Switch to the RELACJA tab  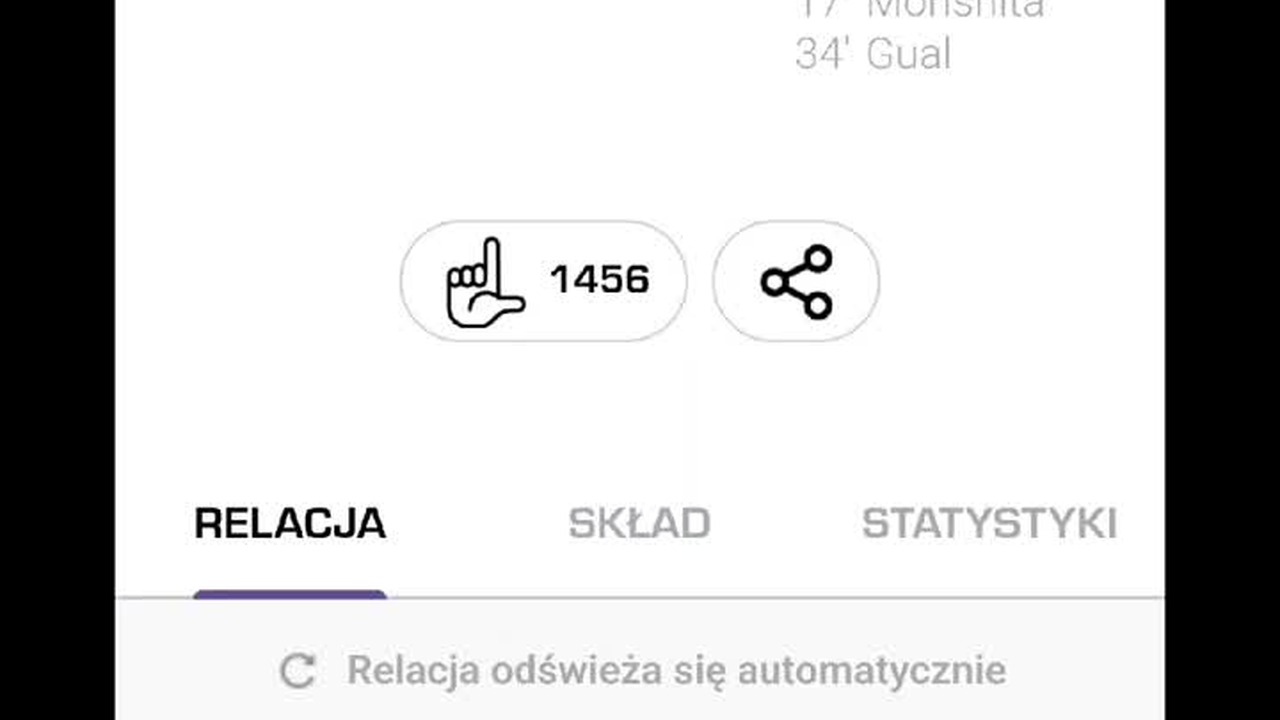point(290,524)
